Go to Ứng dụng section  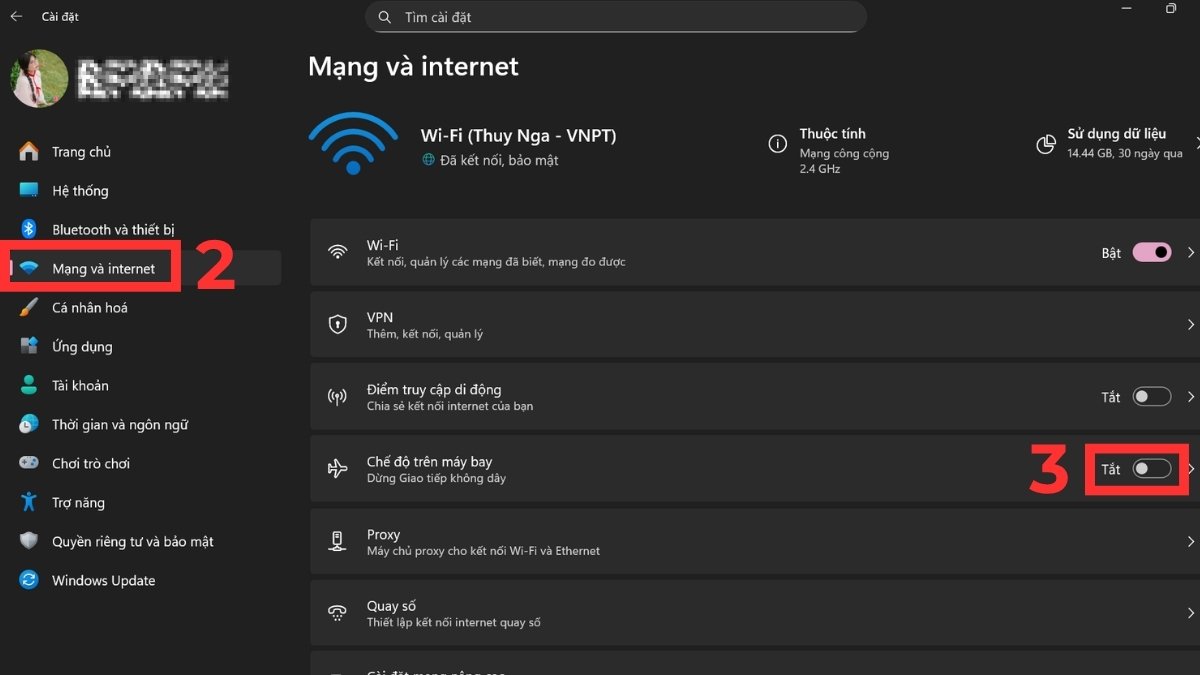click(82, 347)
